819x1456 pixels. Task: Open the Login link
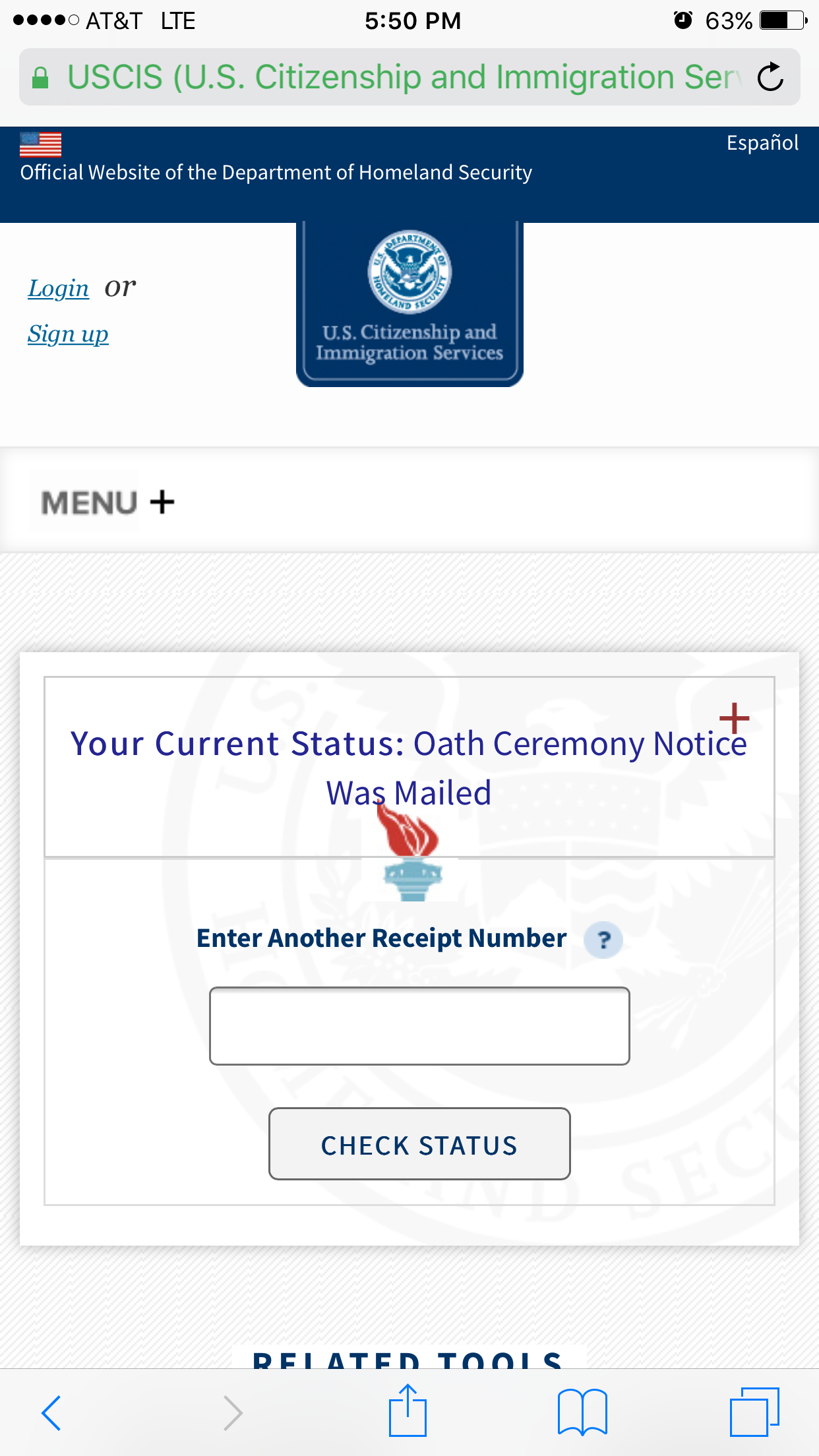pos(58,288)
